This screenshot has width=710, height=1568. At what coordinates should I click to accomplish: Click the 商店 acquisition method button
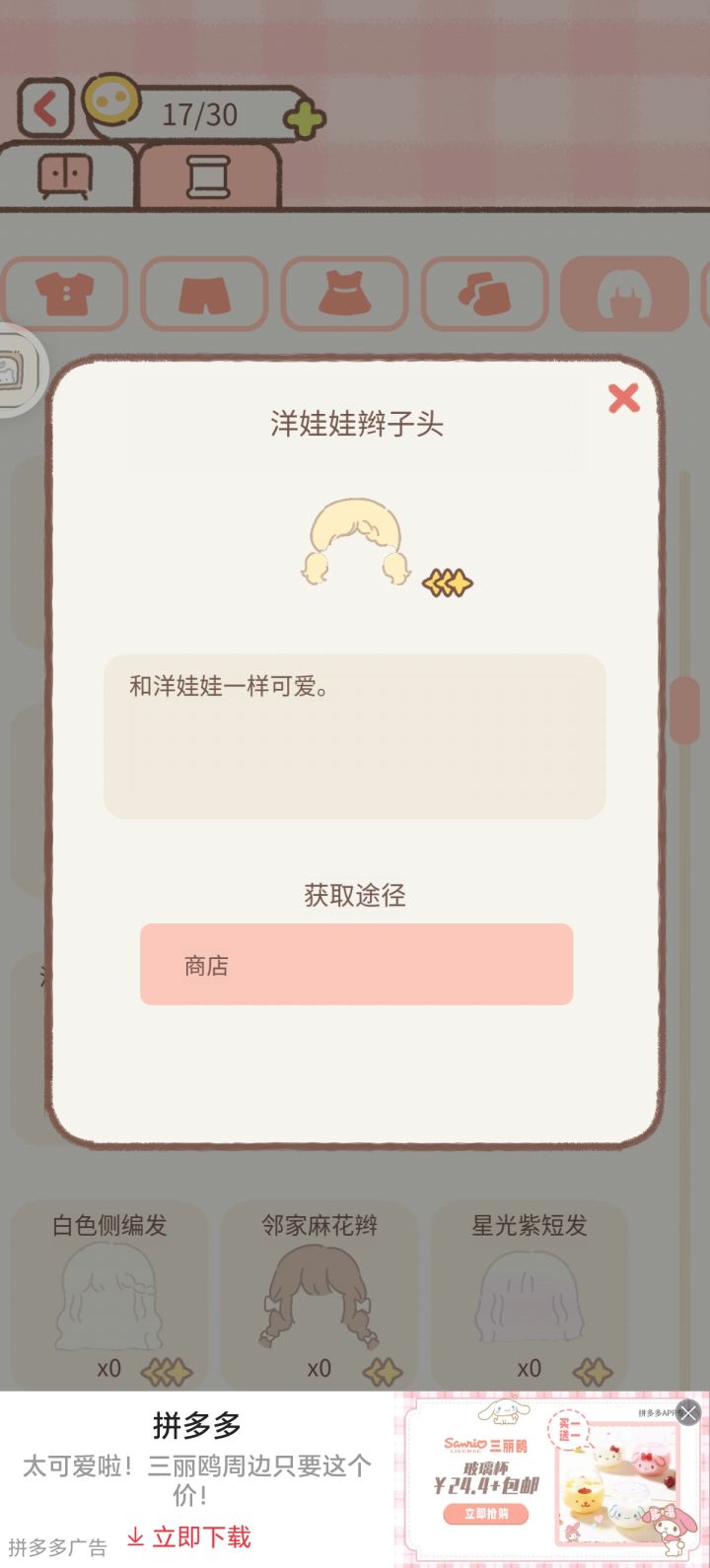[x=354, y=966]
